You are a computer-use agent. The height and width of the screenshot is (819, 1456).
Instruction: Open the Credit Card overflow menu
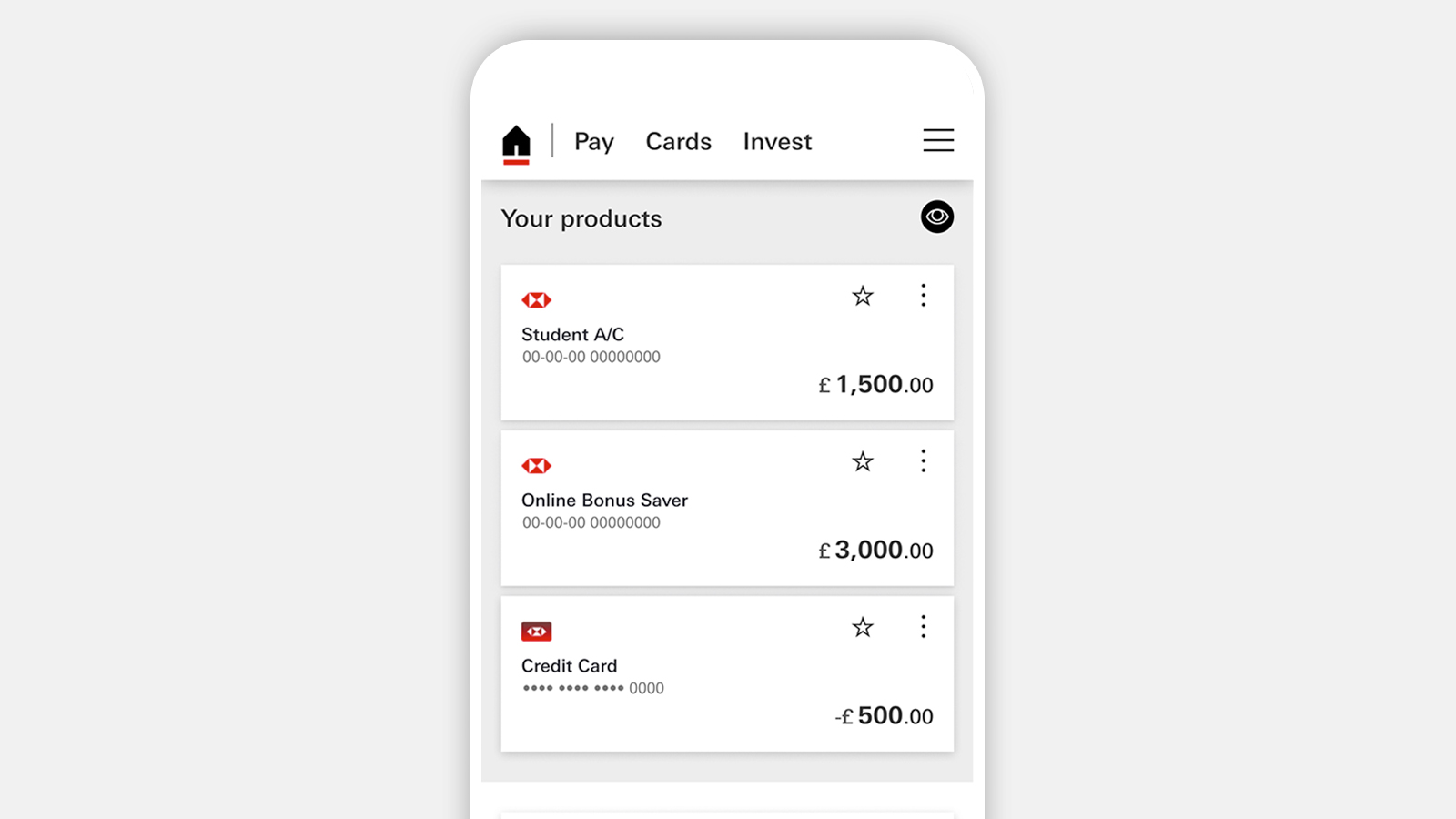tap(923, 626)
